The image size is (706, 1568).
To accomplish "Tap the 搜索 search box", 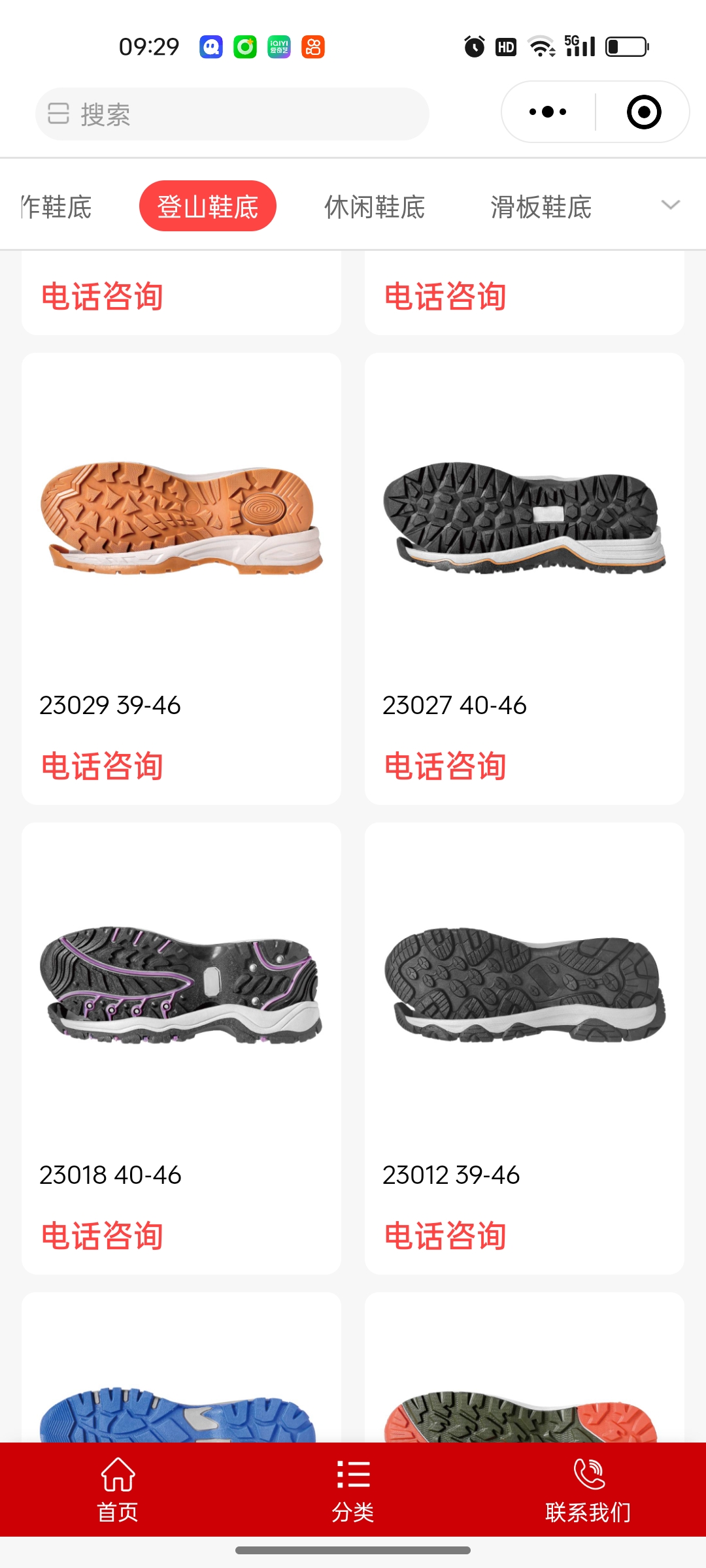I will tap(232, 114).
